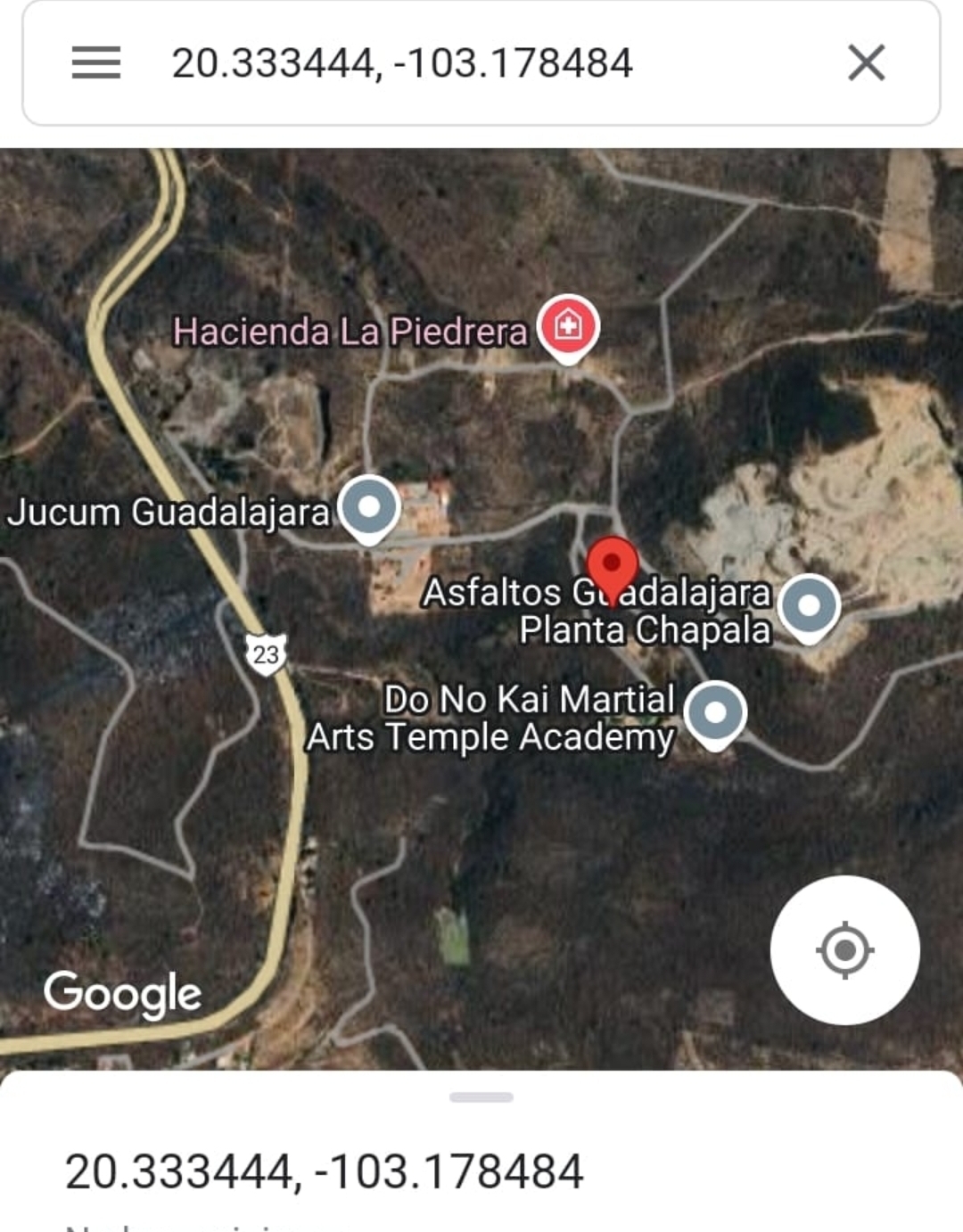Select Do No Kai Martial Arts marker
Viewport: 963px width, 1232px height.
pyautogui.click(x=715, y=712)
